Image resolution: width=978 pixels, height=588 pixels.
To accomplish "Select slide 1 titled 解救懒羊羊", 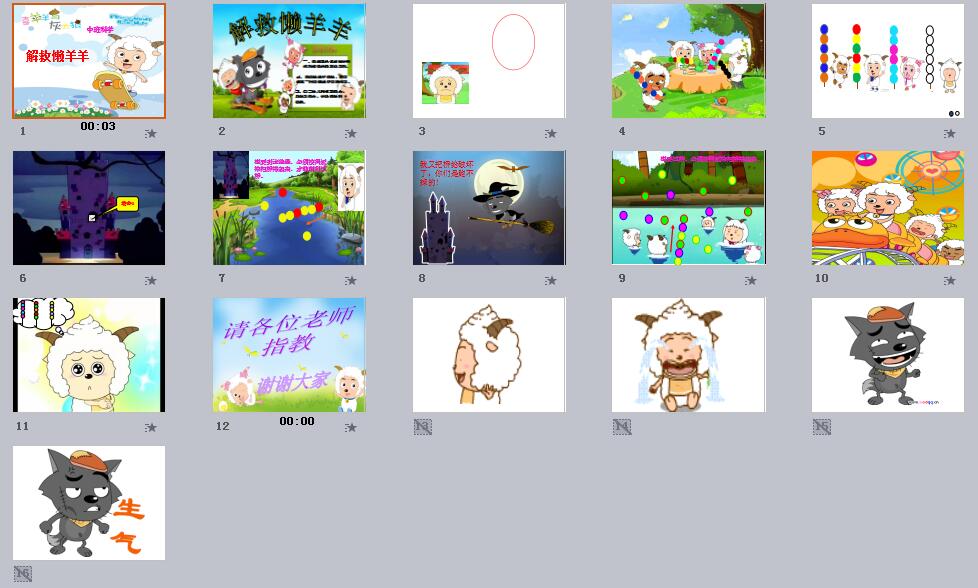I will [x=89, y=61].
